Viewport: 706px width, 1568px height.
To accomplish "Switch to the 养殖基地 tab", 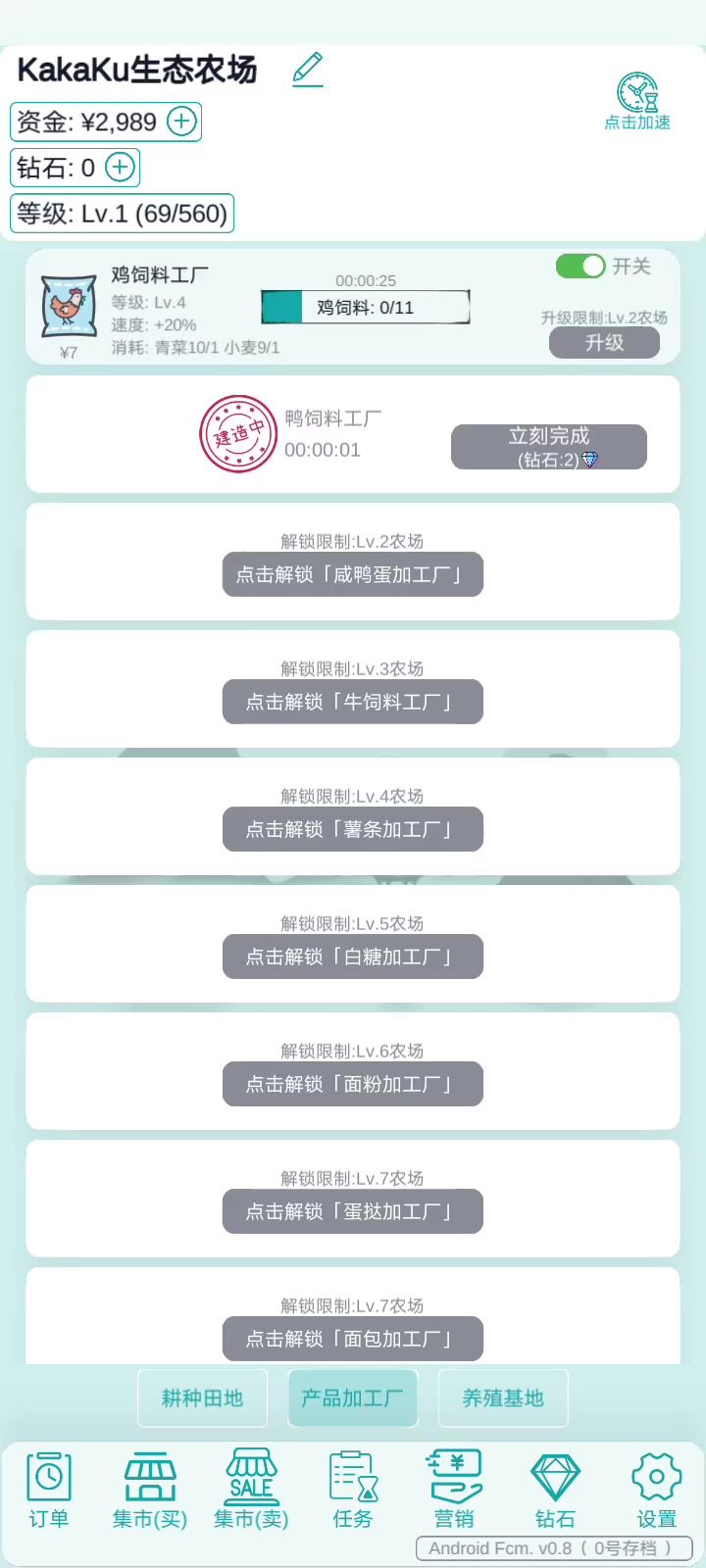I will 503,1398.
